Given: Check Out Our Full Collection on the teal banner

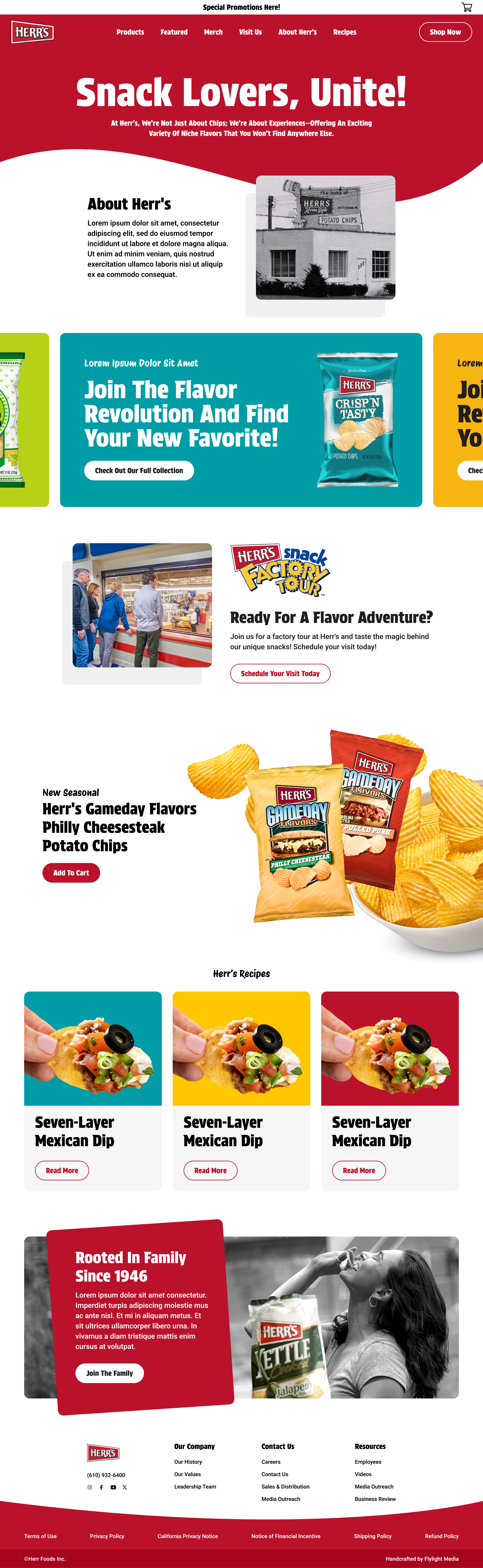Looking at the screenshot, I should (139, 470).
